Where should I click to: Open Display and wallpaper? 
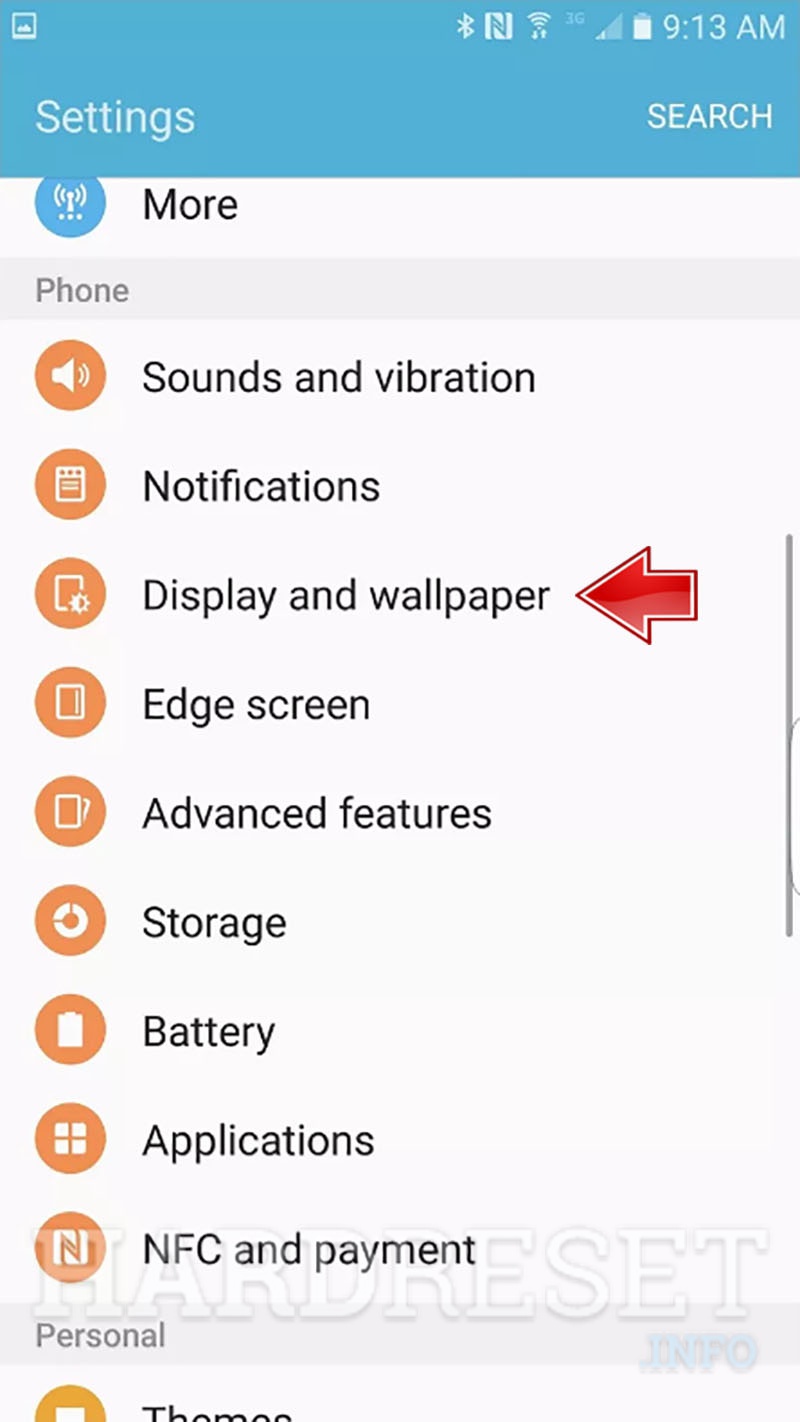click(x=345, y=596)
